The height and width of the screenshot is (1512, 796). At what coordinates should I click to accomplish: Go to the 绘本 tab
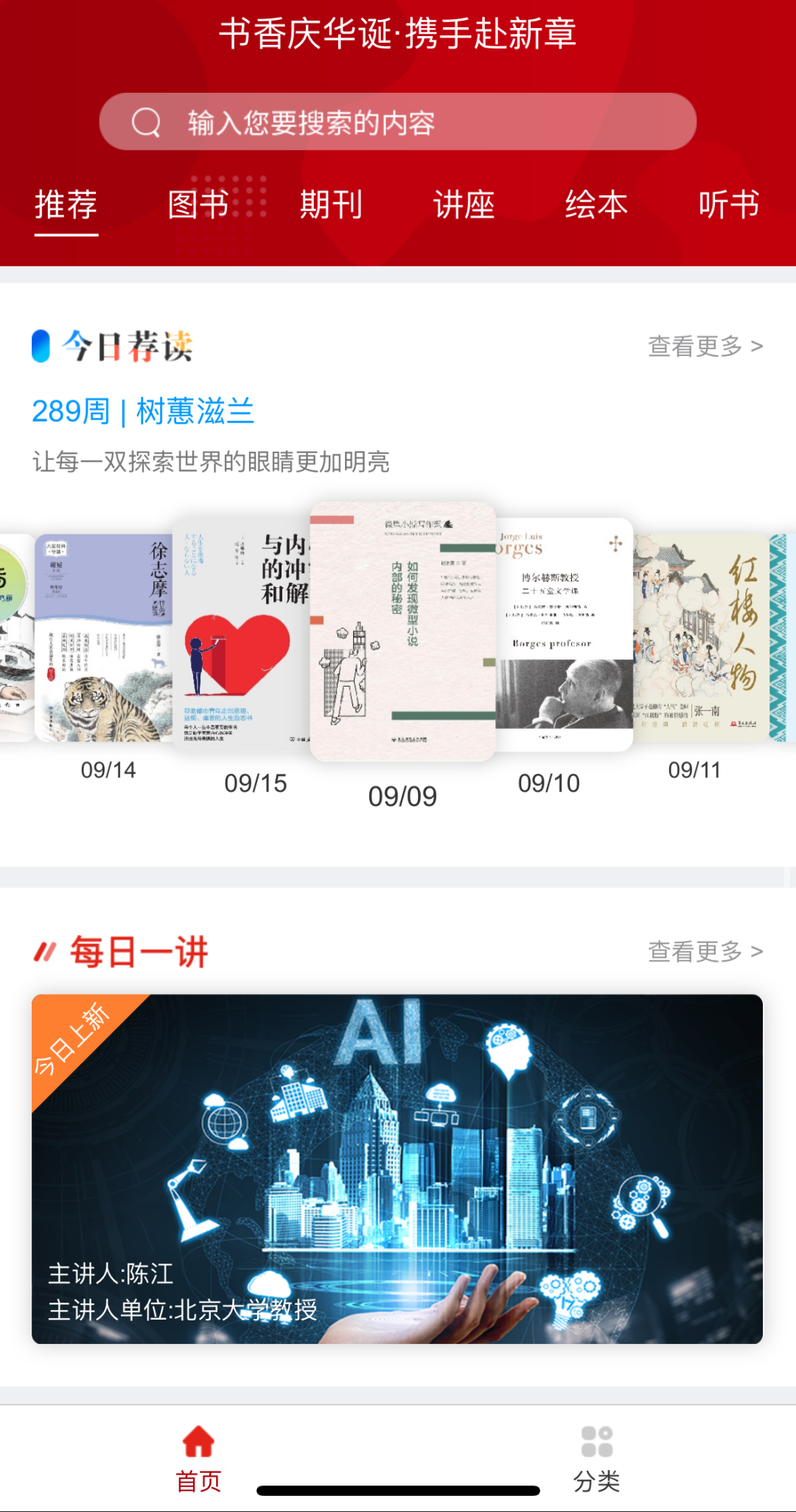(596, 205)
